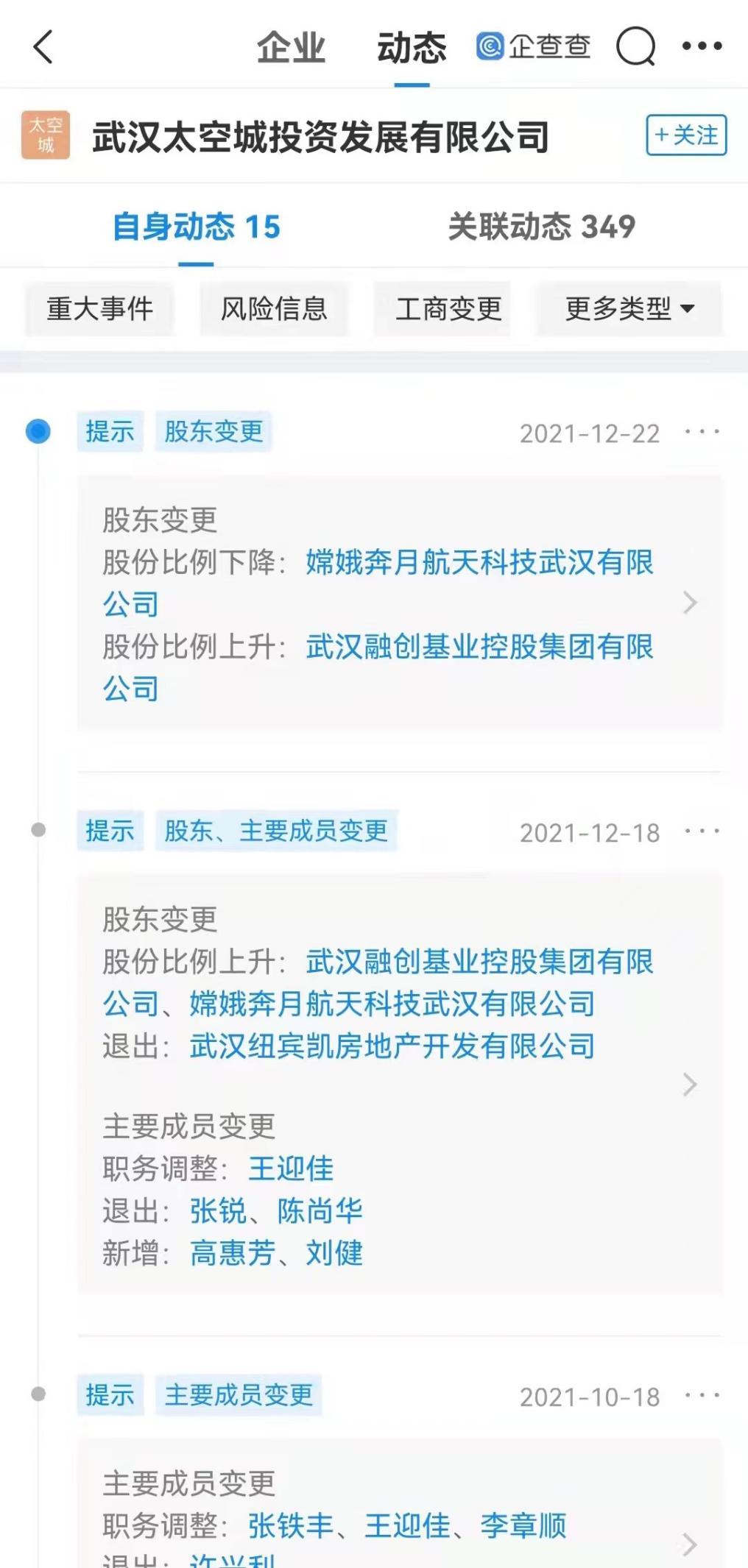Go back using the top-left arrow

point(43,47)
